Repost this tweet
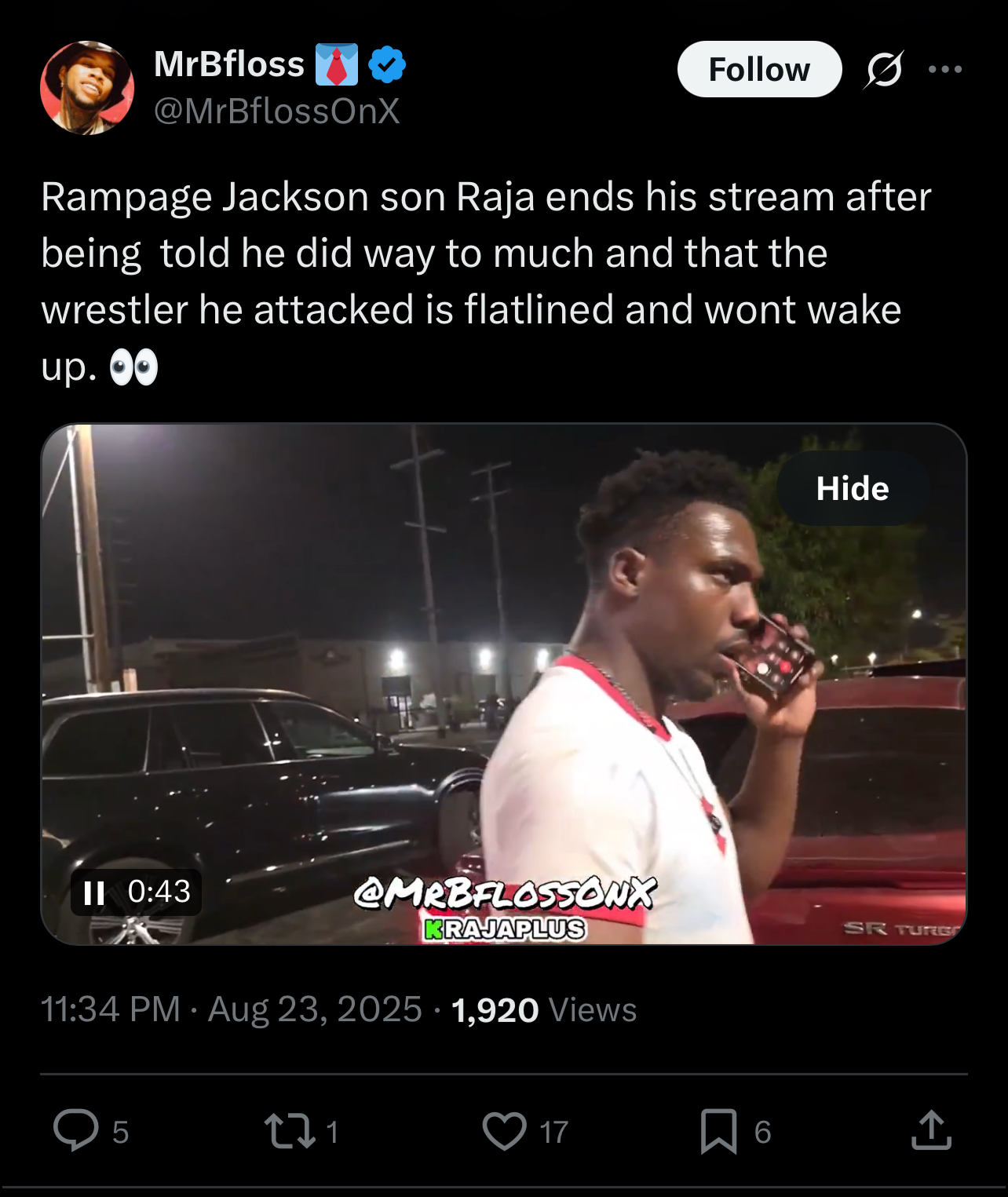The width and height of the screenshot is (1008, 1197). (x=290, y=1131)
